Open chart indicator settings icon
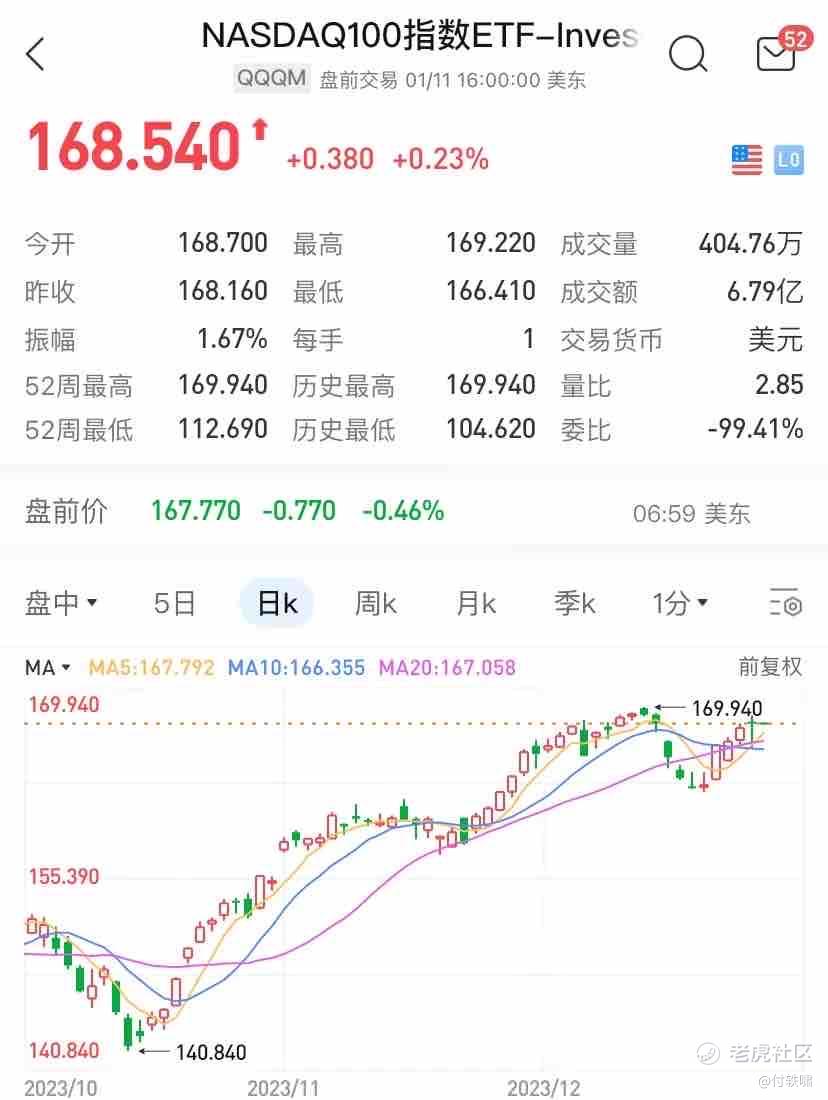 pos(784,603)
